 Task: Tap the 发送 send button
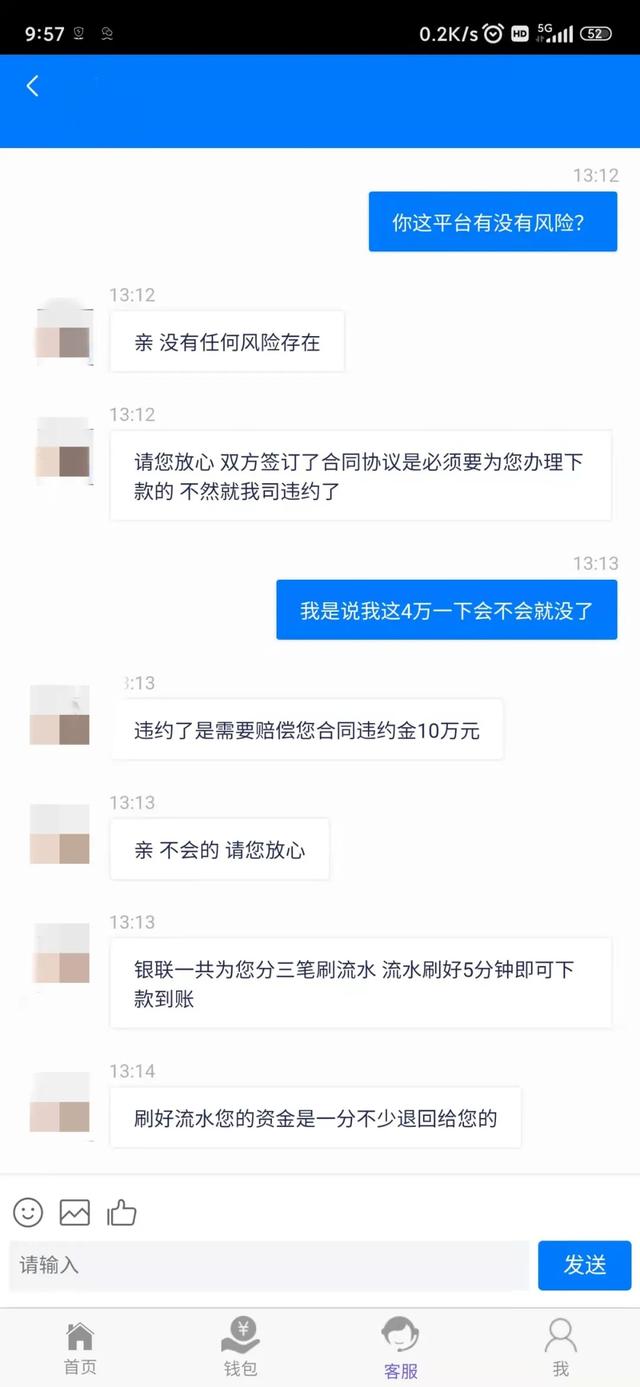(584, 1265)
